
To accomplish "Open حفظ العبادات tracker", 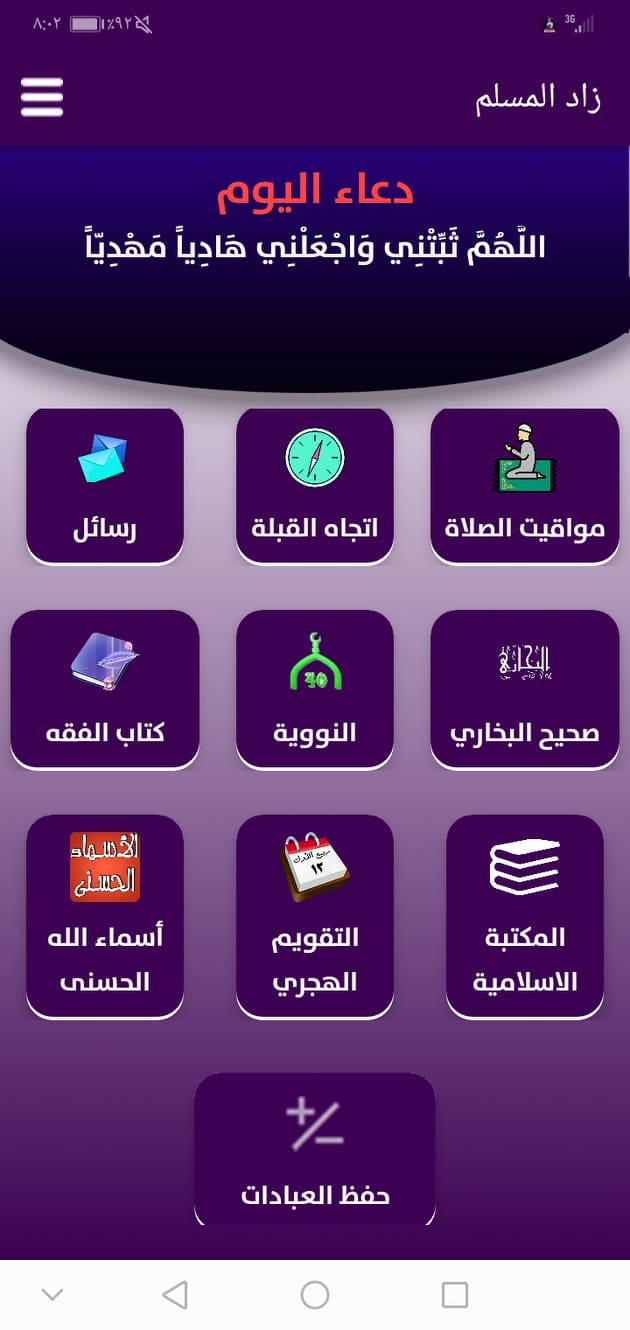I will (315, 1150).
